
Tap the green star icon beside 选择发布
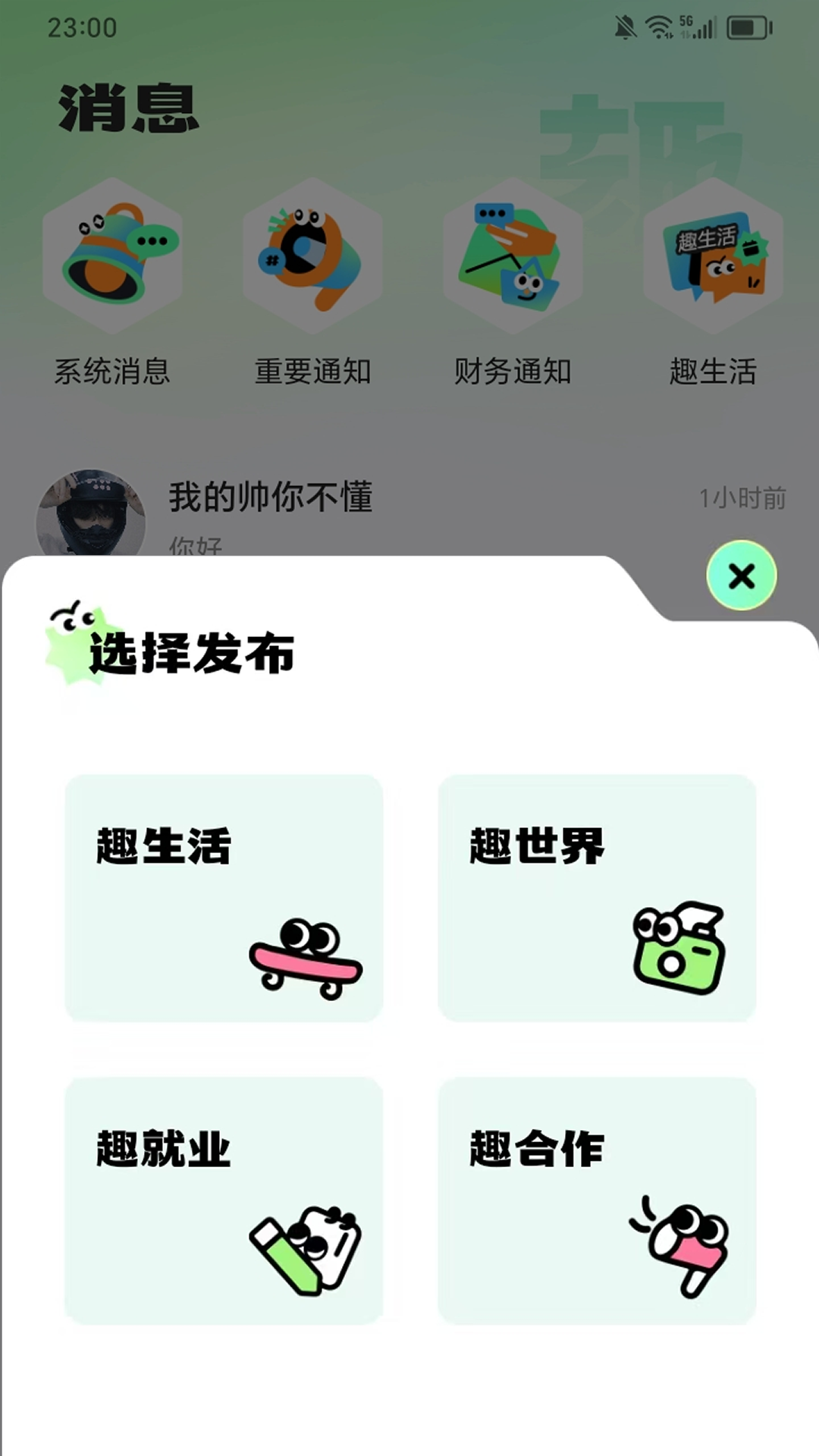pyautogui.click(x=72, y=641)
